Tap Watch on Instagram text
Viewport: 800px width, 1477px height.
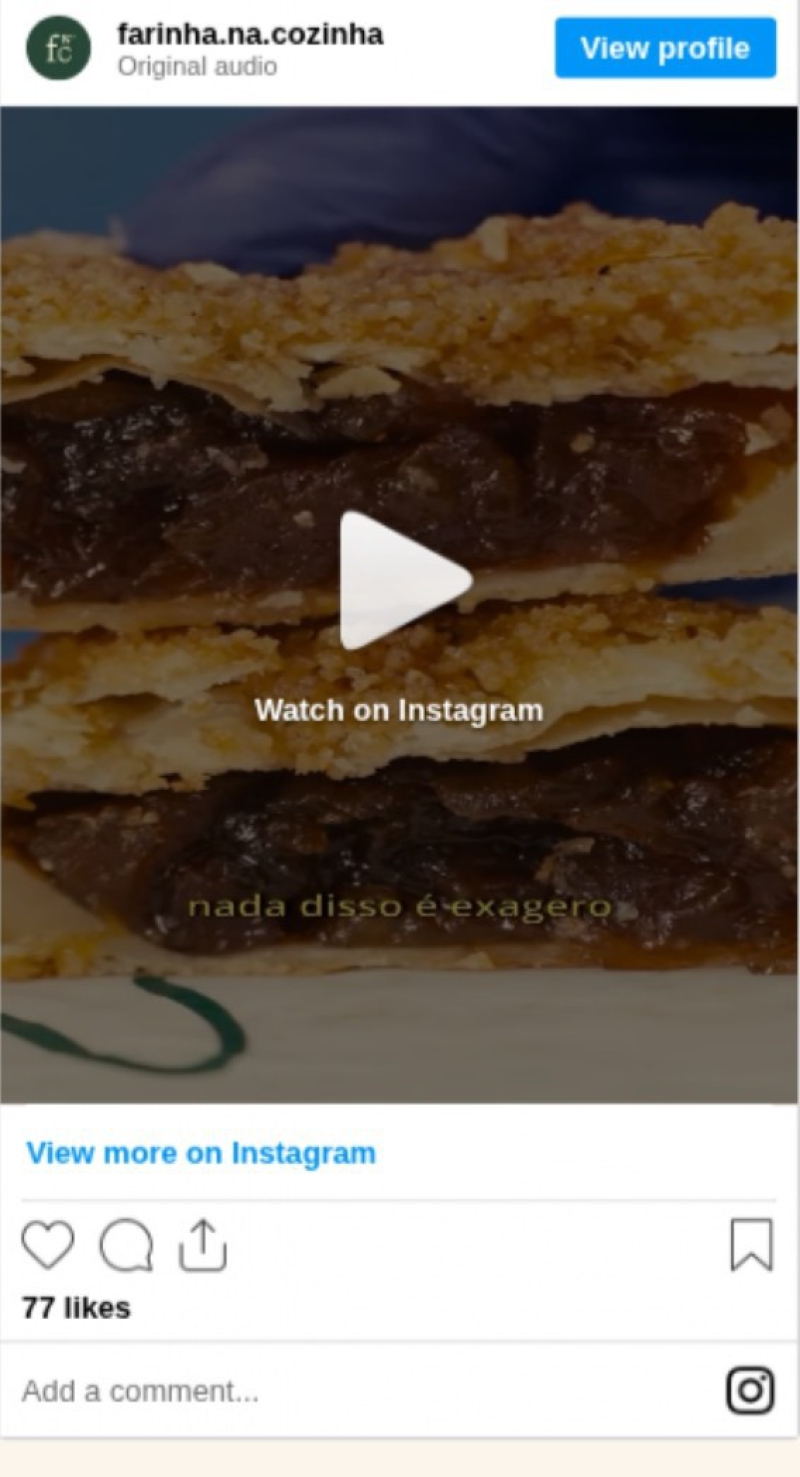tap(398, 710)
